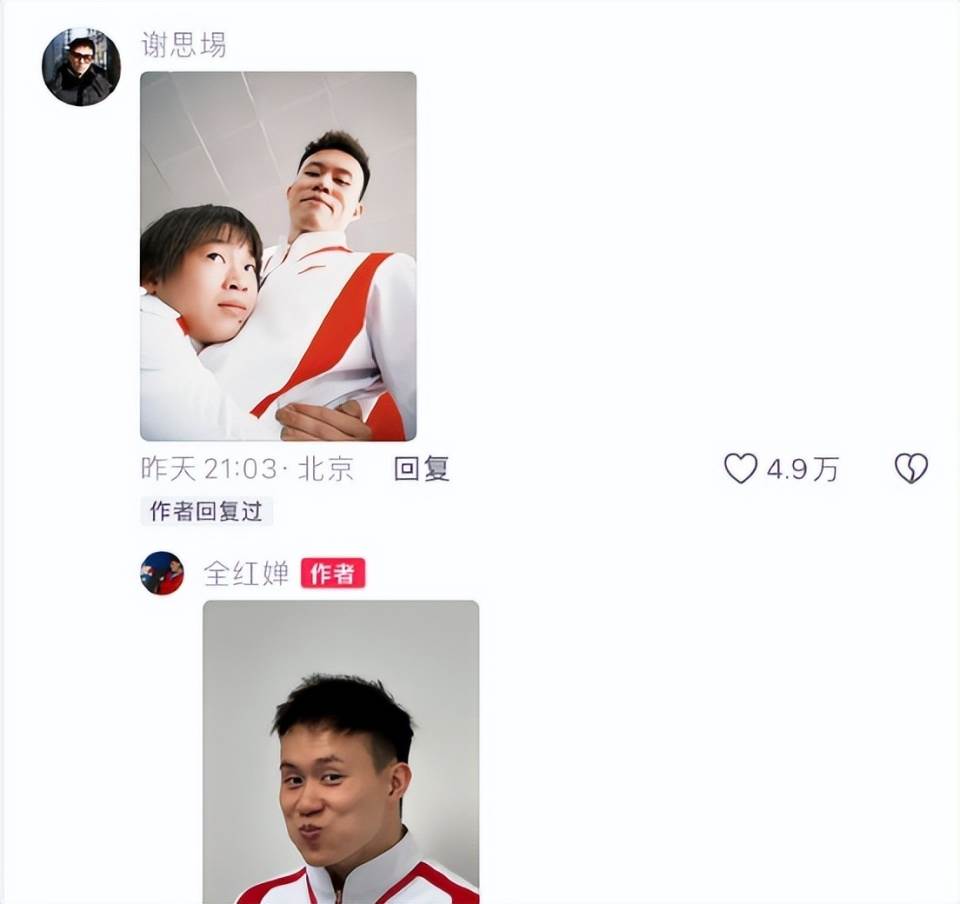
Task: Open 全红婵's profile avatar
Action: [162, 573]
